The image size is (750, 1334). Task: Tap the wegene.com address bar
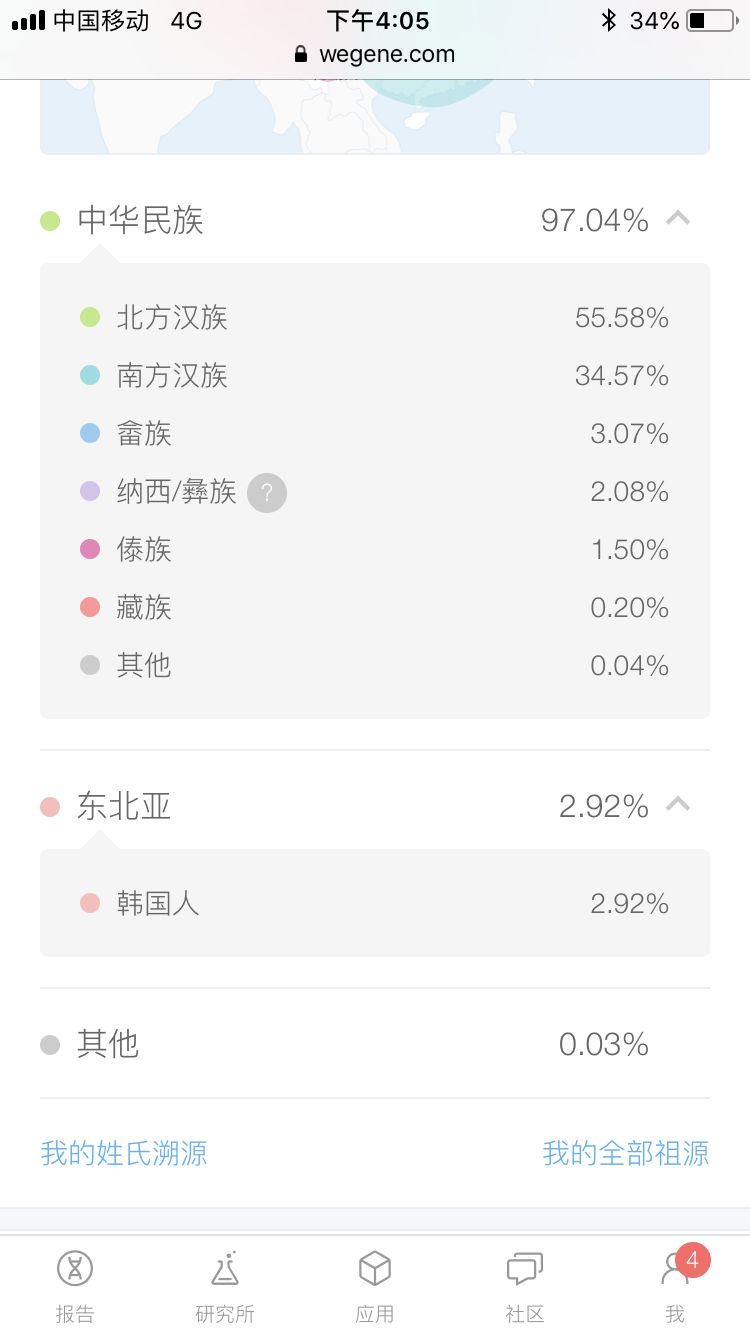tap(375, 54)
